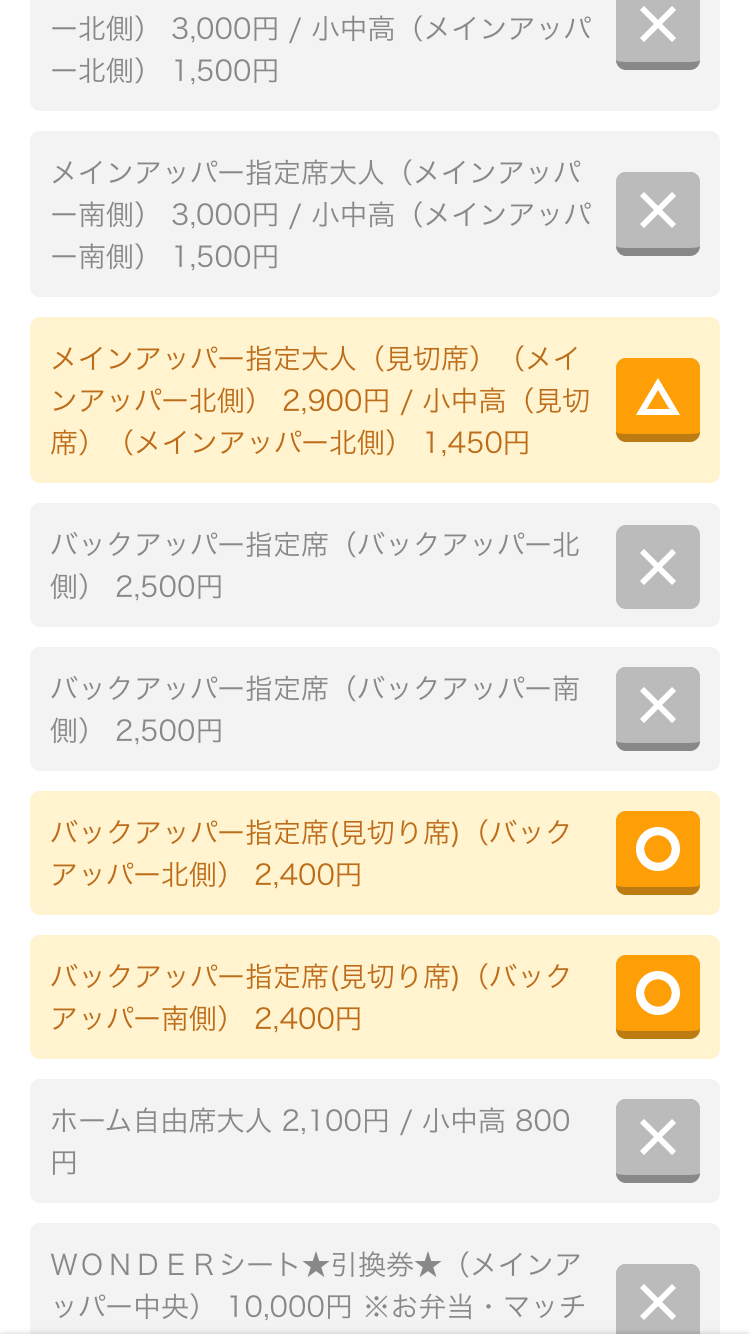The image size is (750, 1334).
Task: Select Main Upper north restricted-view seats 2,900円
Action: (x=657, y=400)
